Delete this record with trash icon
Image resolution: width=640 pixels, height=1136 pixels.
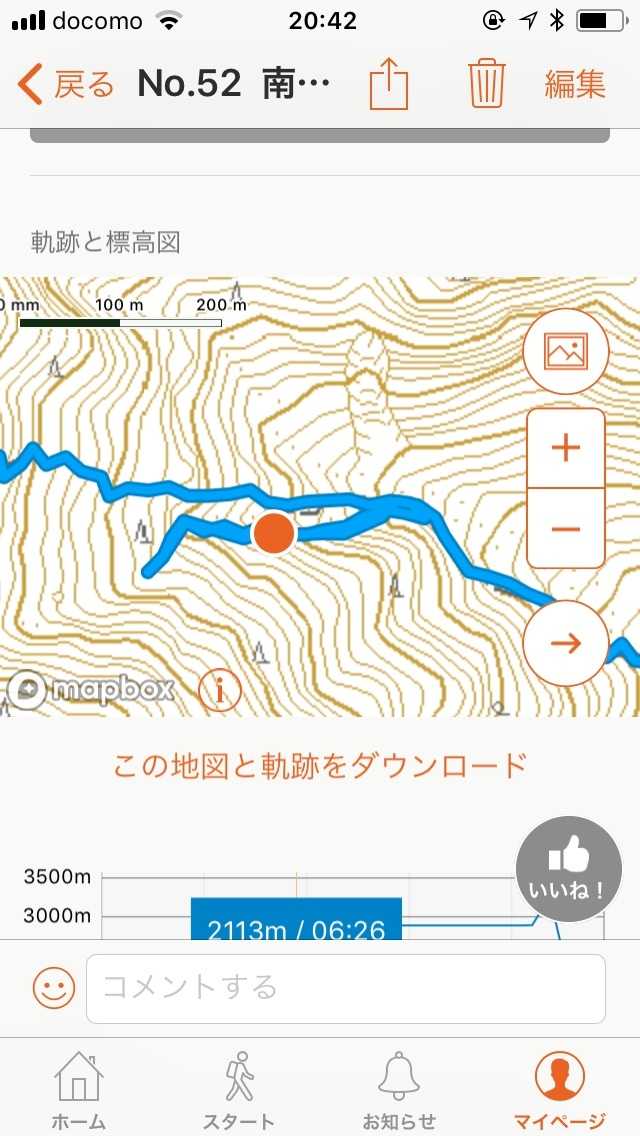pyautogui.click(x=487, y=83)
